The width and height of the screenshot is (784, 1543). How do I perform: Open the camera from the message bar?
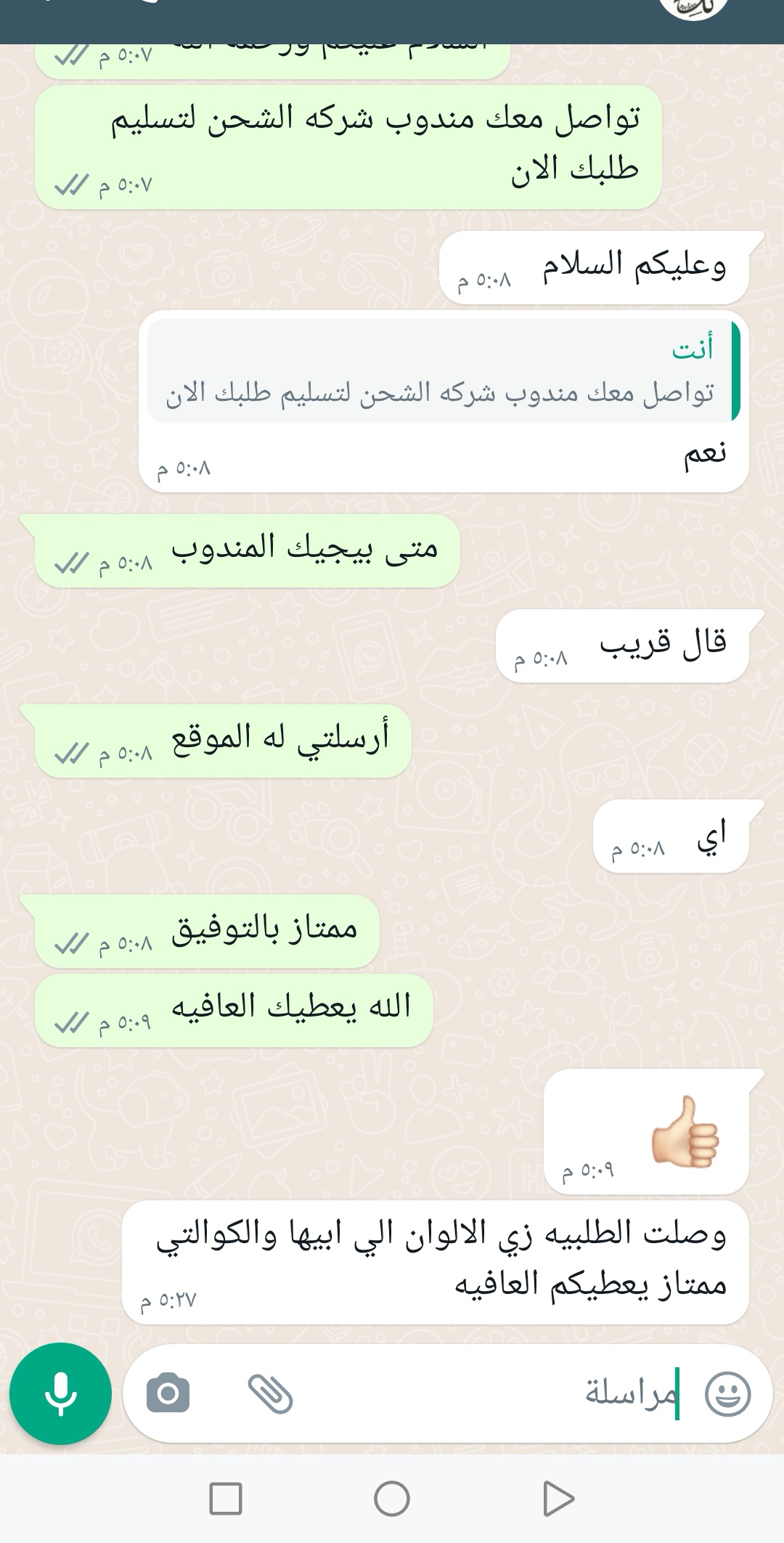(x=168, y=1393)
